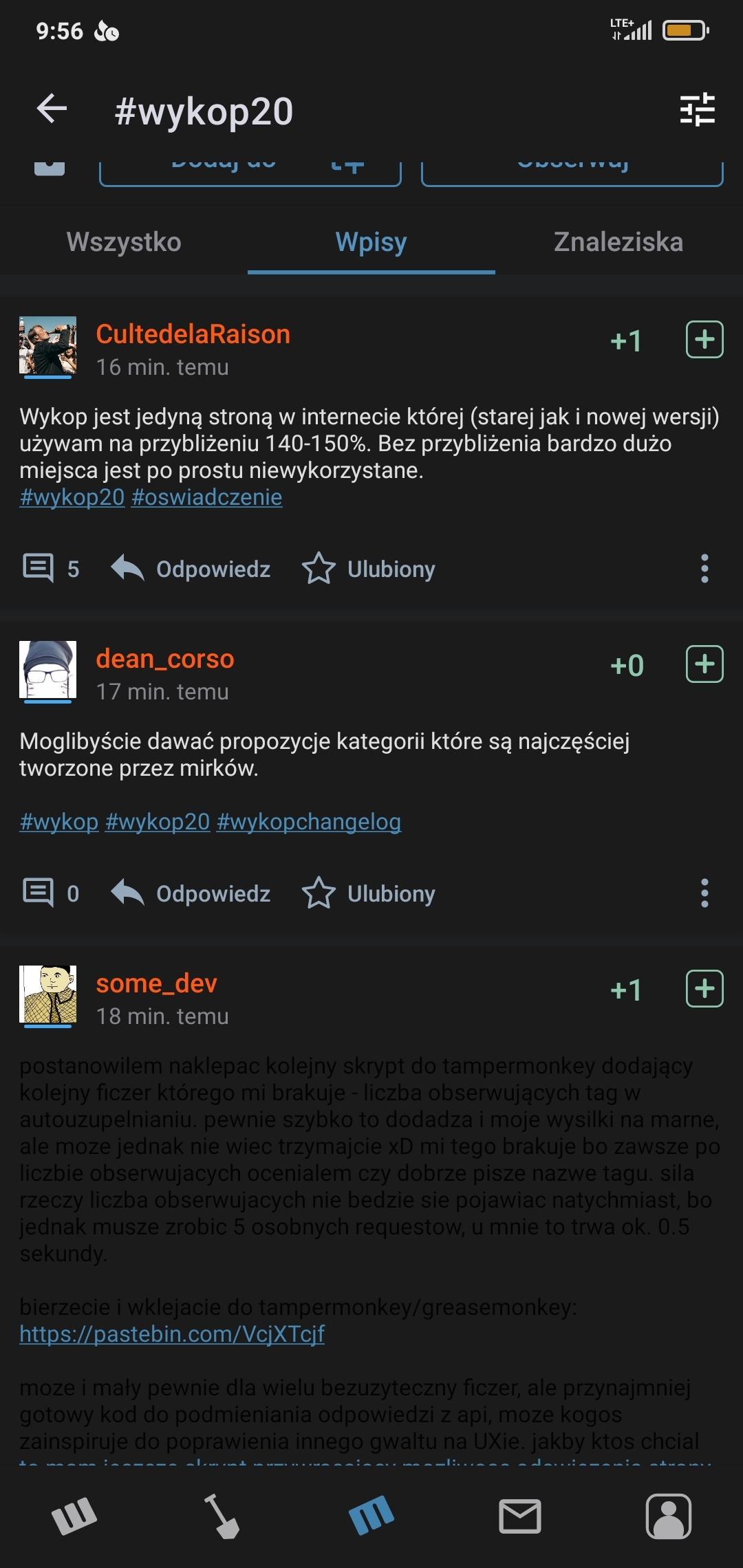Open more options on CultedelaRaison's post
This screenshot has width=743, height=1568.
click(704, 569)
